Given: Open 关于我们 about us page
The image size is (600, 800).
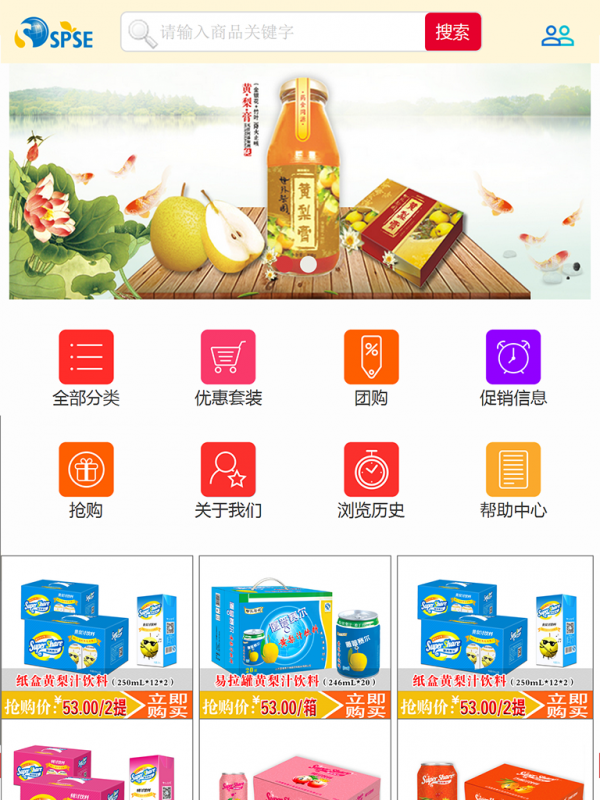Looking at the screenshot, I should tap(228, 480).
